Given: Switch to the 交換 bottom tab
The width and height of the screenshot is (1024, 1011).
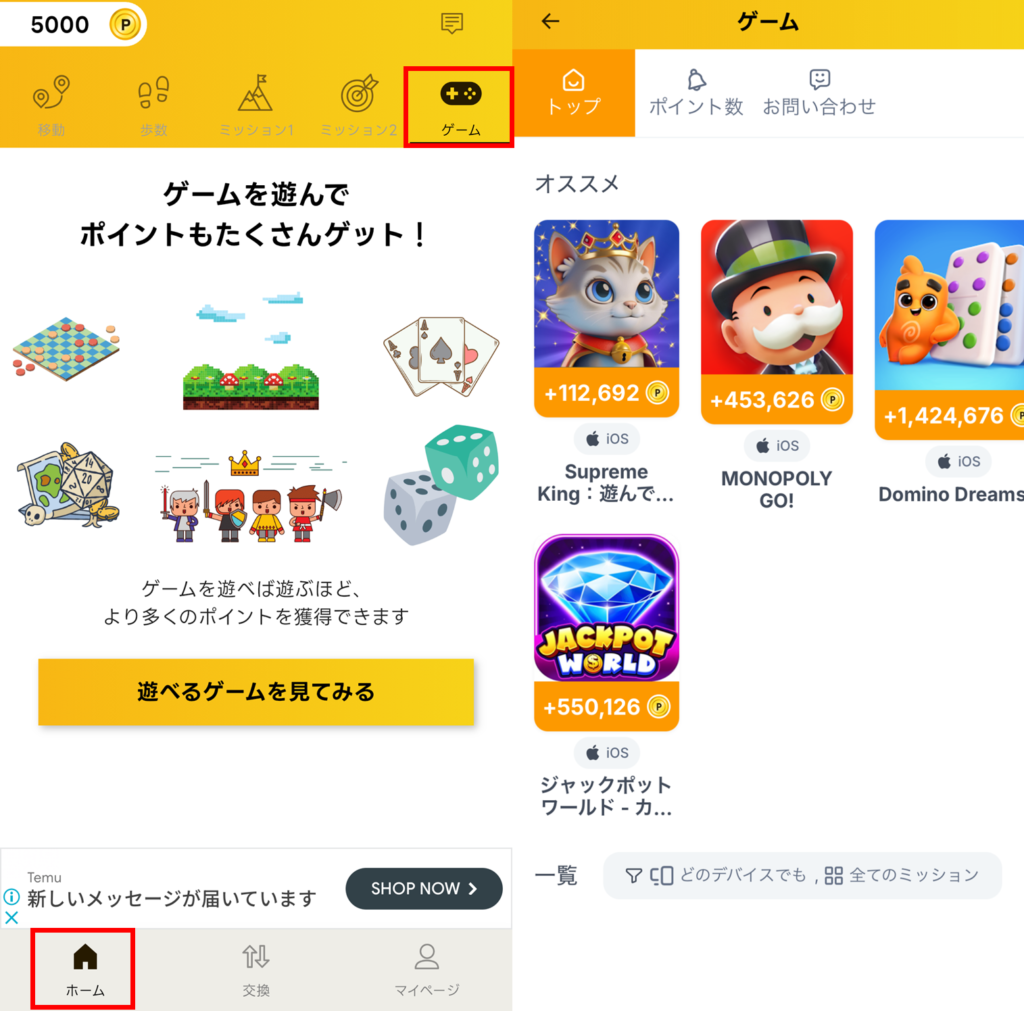Looking at the screenshot, I should pyautogui.click(x=256, y=968).
